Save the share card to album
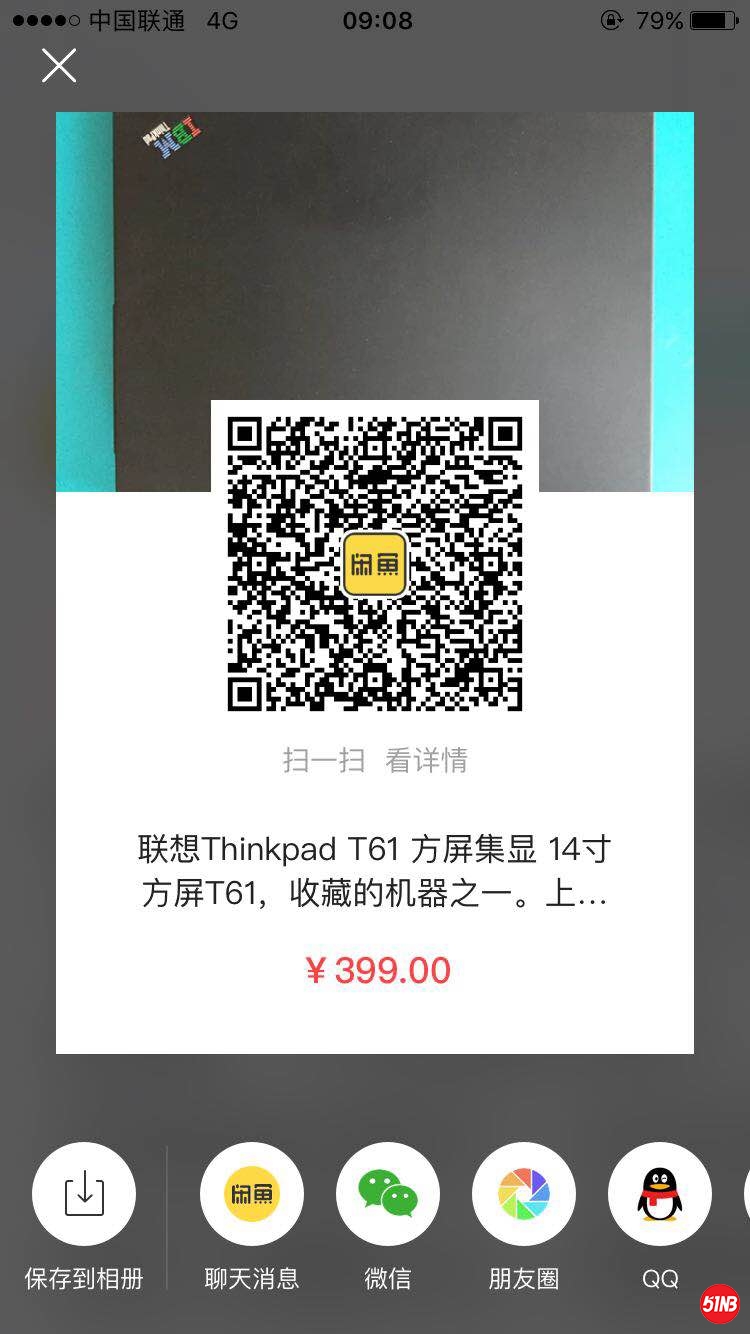750x1334 pixels. point(84,1194)
